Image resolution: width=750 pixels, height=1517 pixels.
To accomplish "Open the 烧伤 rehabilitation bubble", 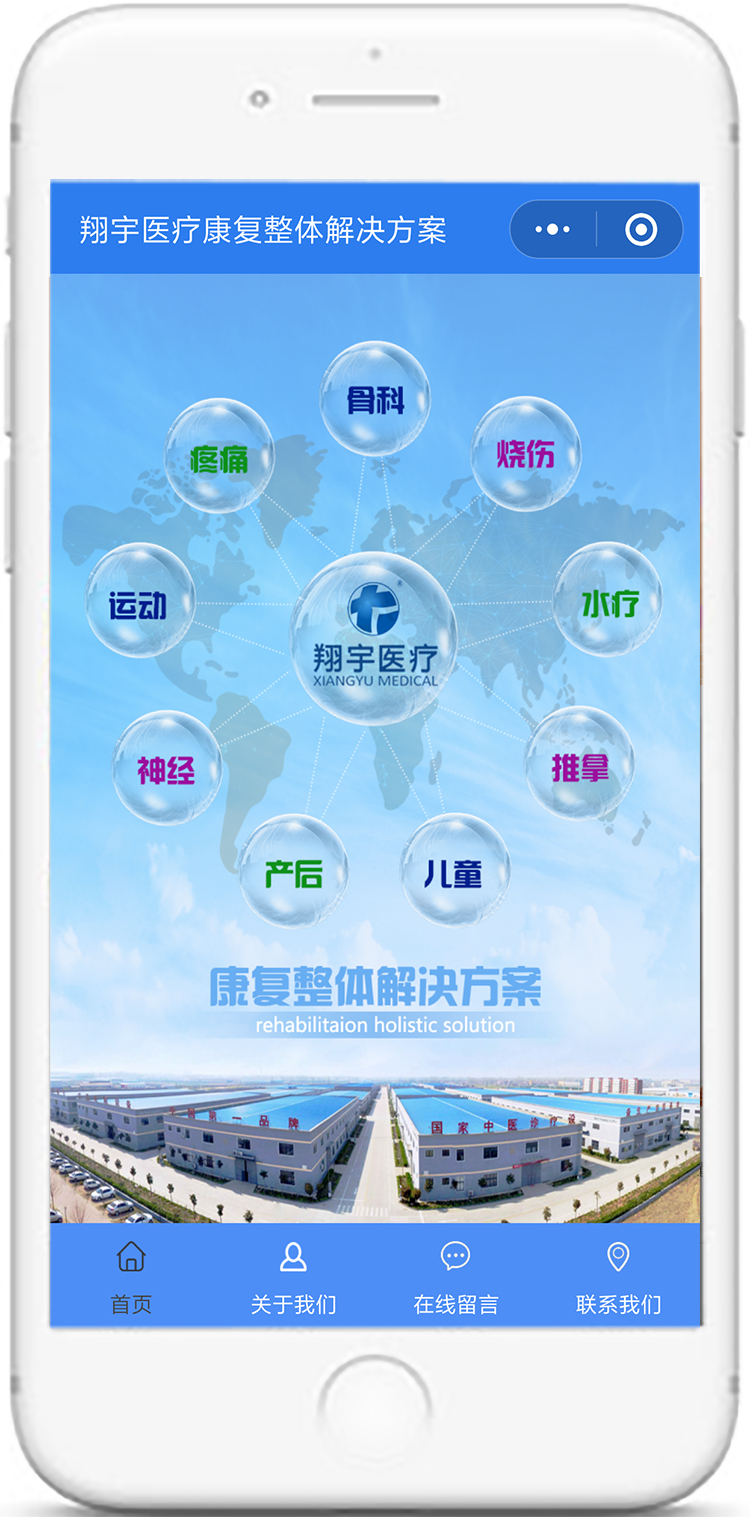I will pos(526,454).
